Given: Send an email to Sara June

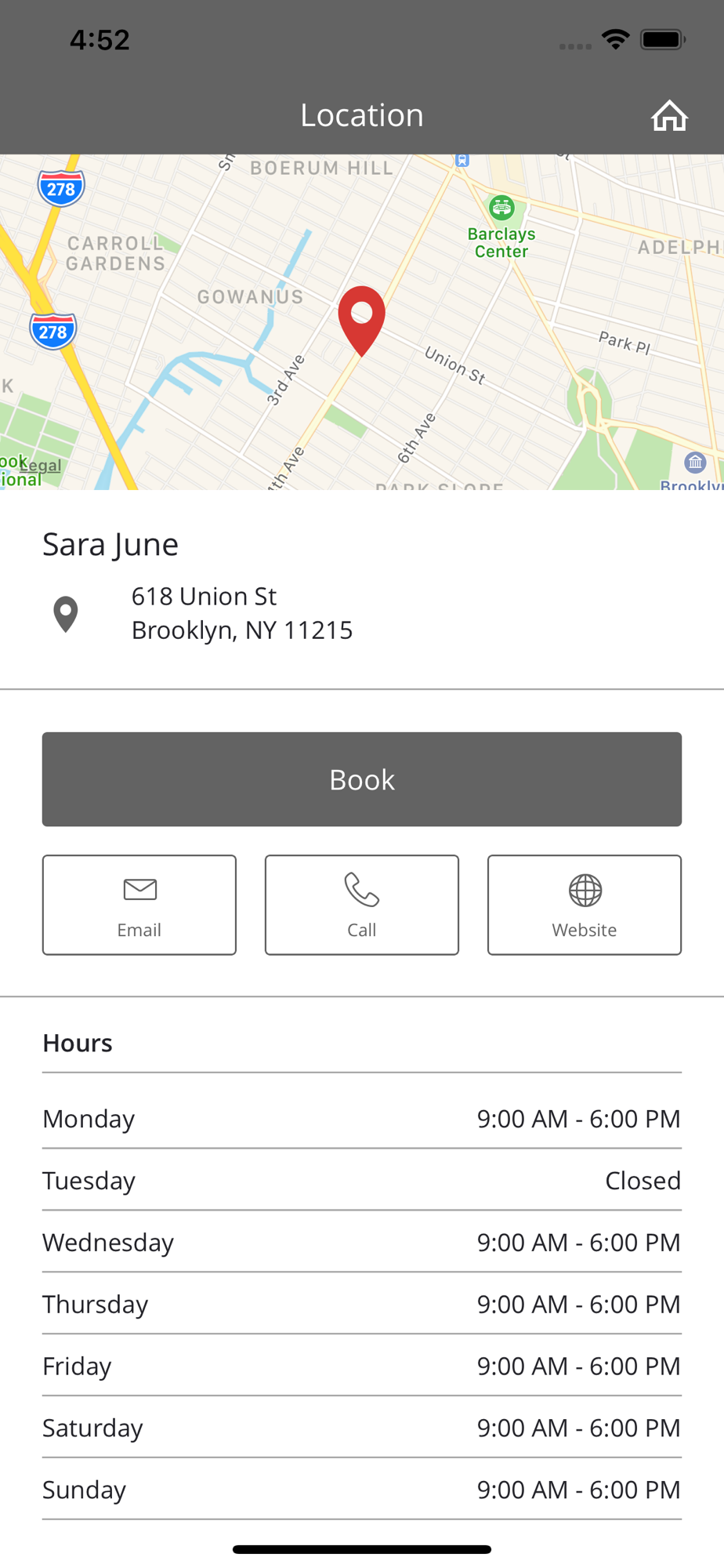Looking at the screenshot, I should (139, 905).
